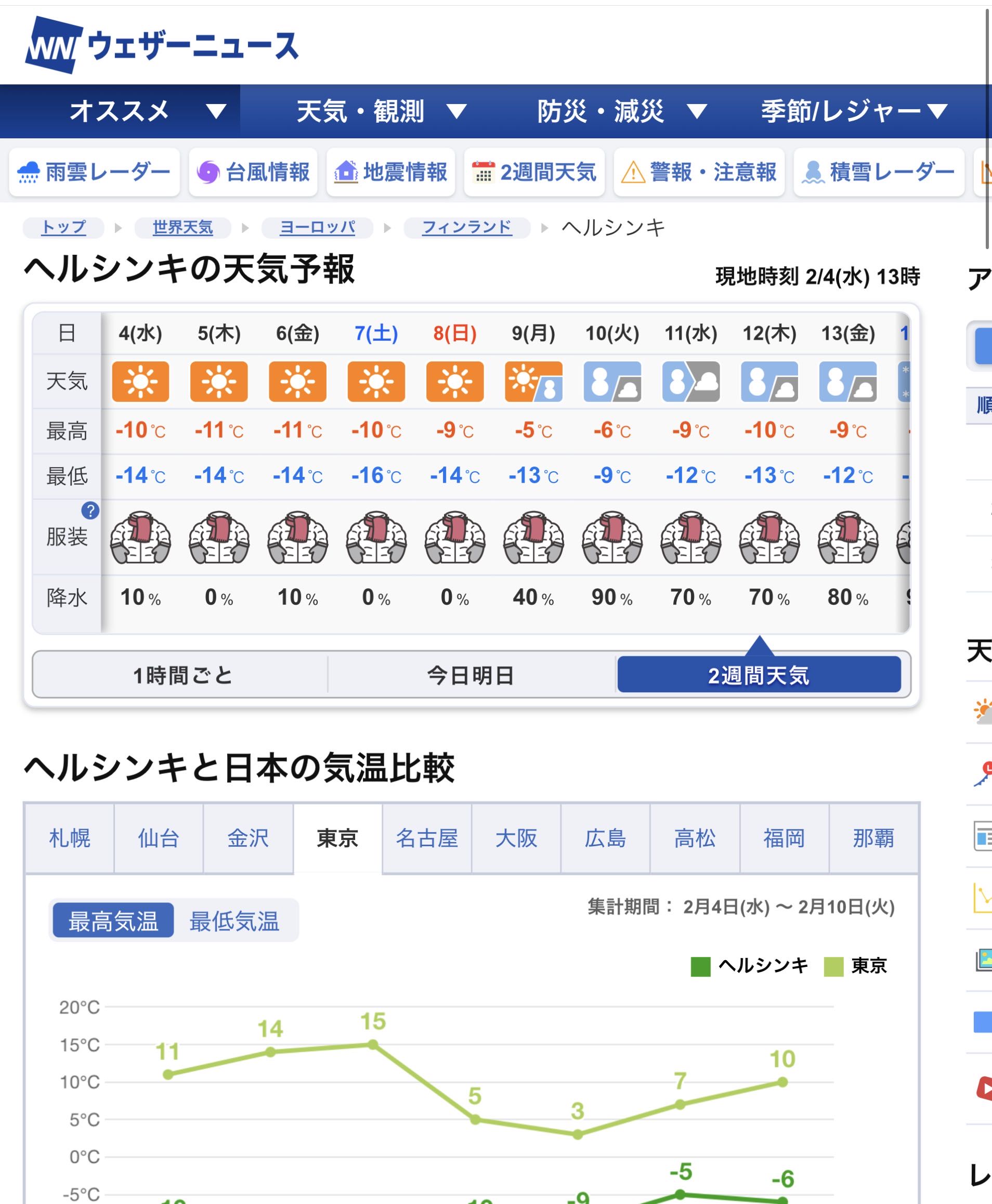Switch to 1時間ごと forecast view
Image resolution: width=992 pixels, height=1204 pixels.
pos(182,675)
